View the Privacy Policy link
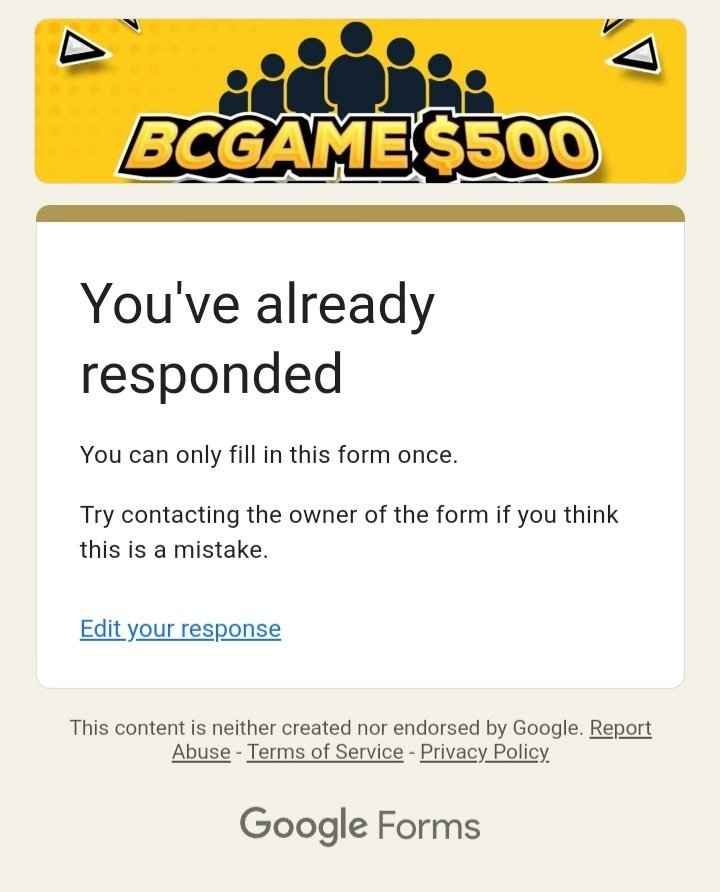 point(484,752)
